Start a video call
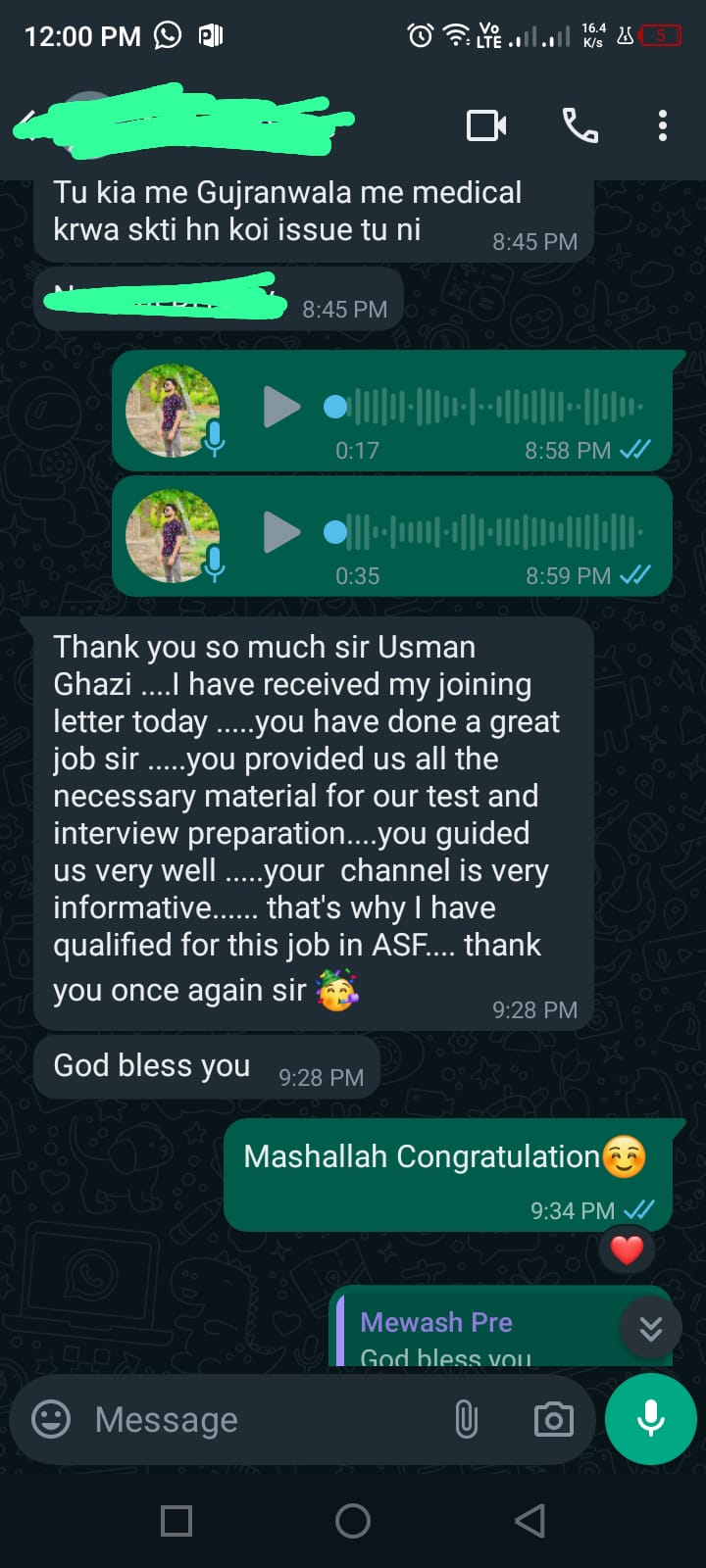The width and height of the screenshot is (706, 1568). pyautogui.click(x=486, y=125)
